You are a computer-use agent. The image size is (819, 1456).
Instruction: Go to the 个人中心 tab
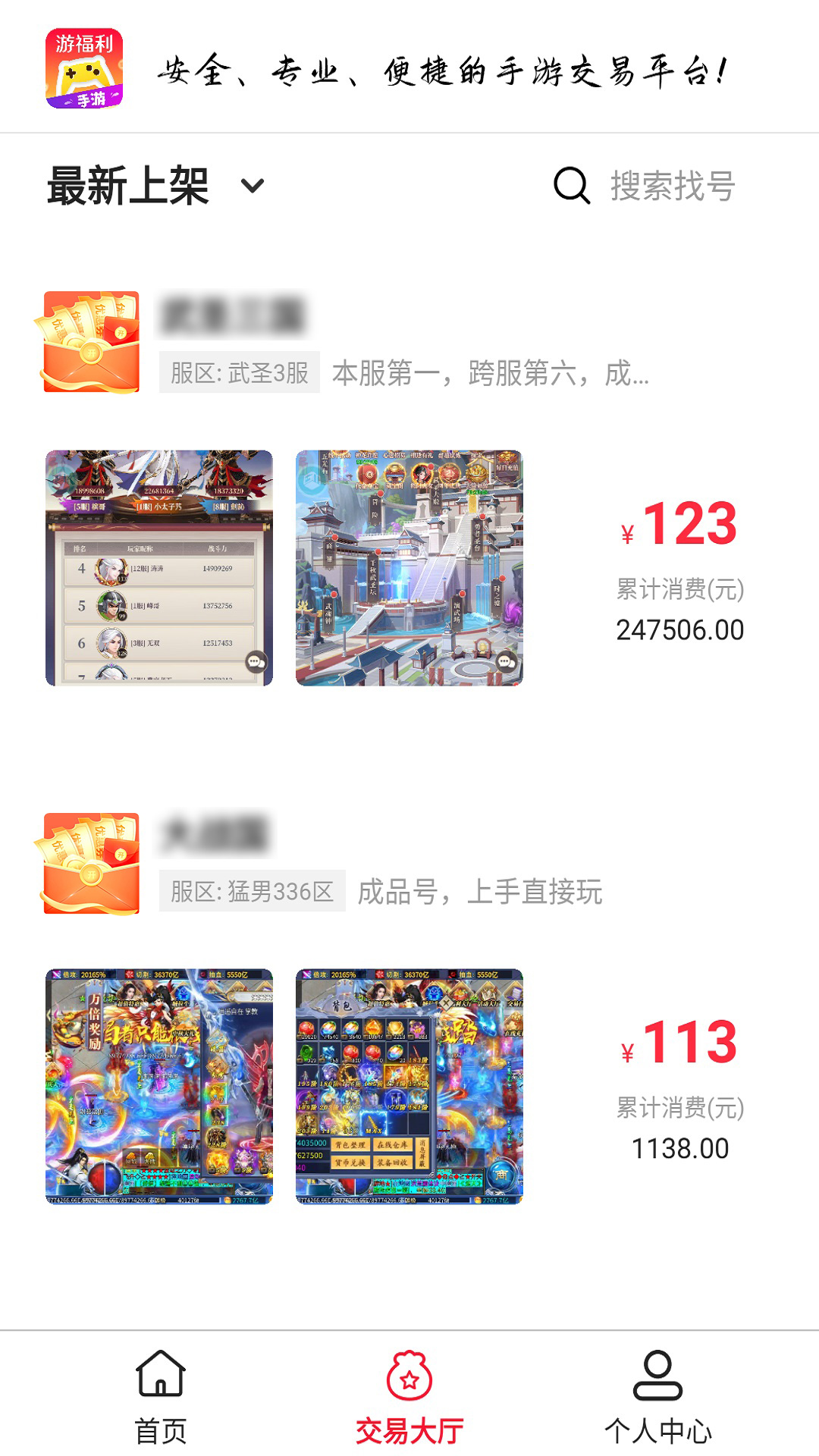[657, 1397]
